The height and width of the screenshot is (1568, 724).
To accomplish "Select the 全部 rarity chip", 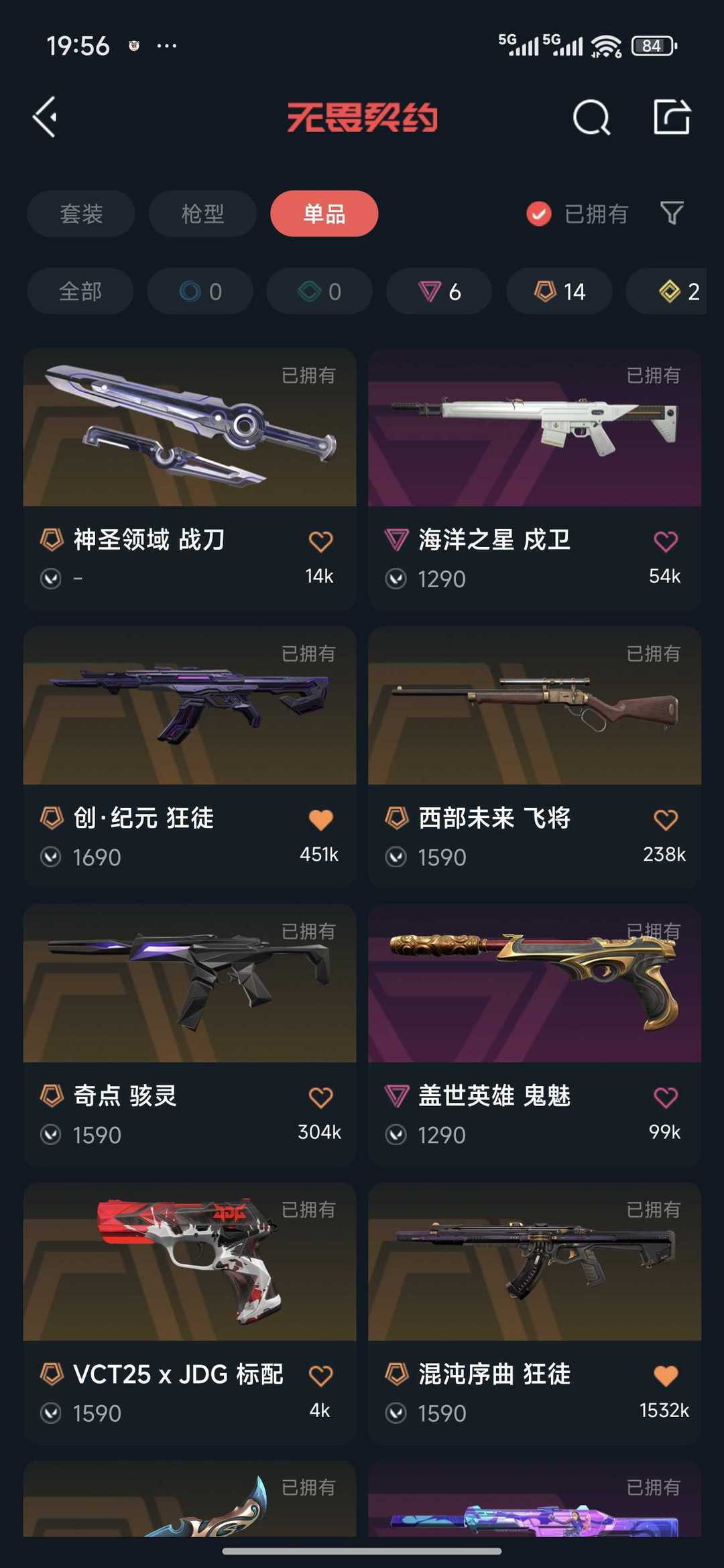I will (80, 291).
